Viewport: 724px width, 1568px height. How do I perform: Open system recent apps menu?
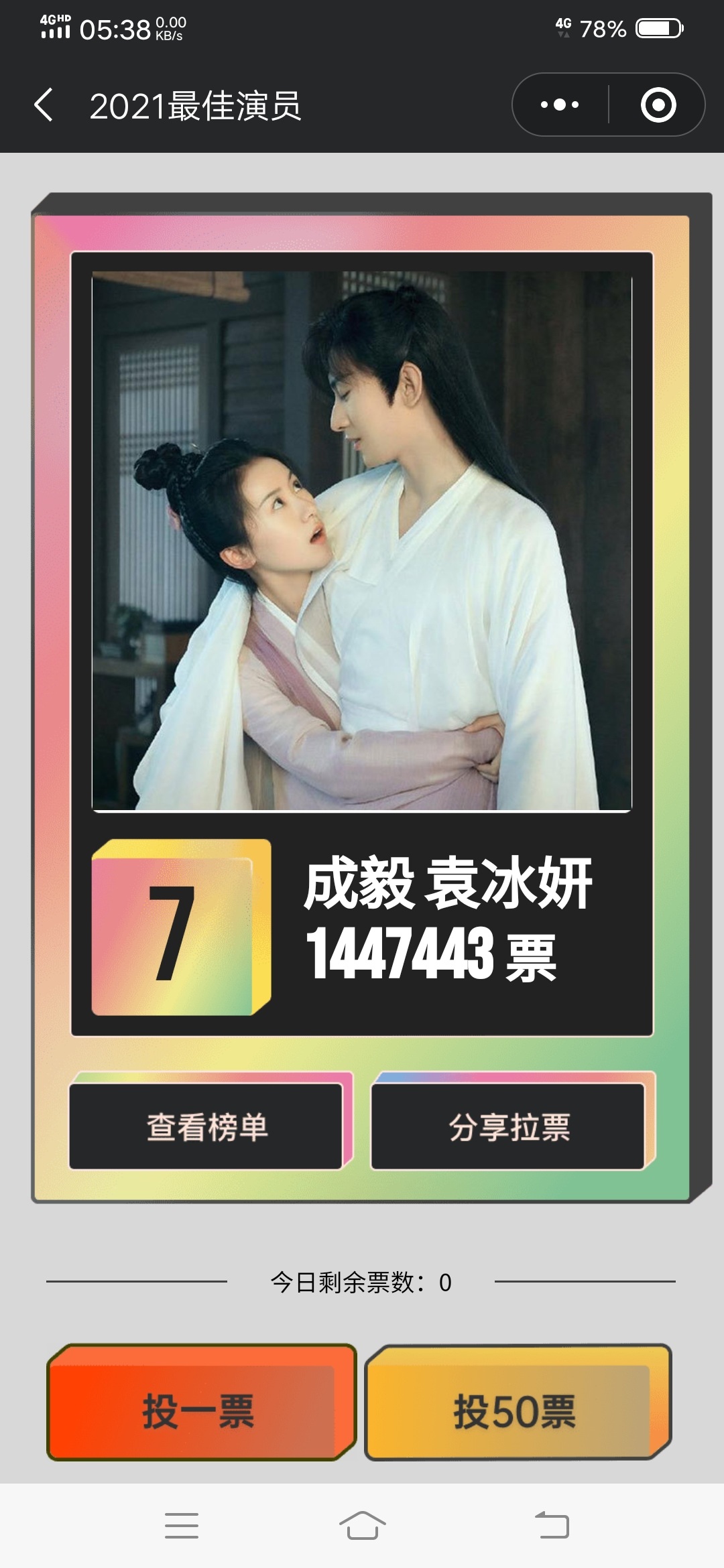click(x=182, y=1526)
